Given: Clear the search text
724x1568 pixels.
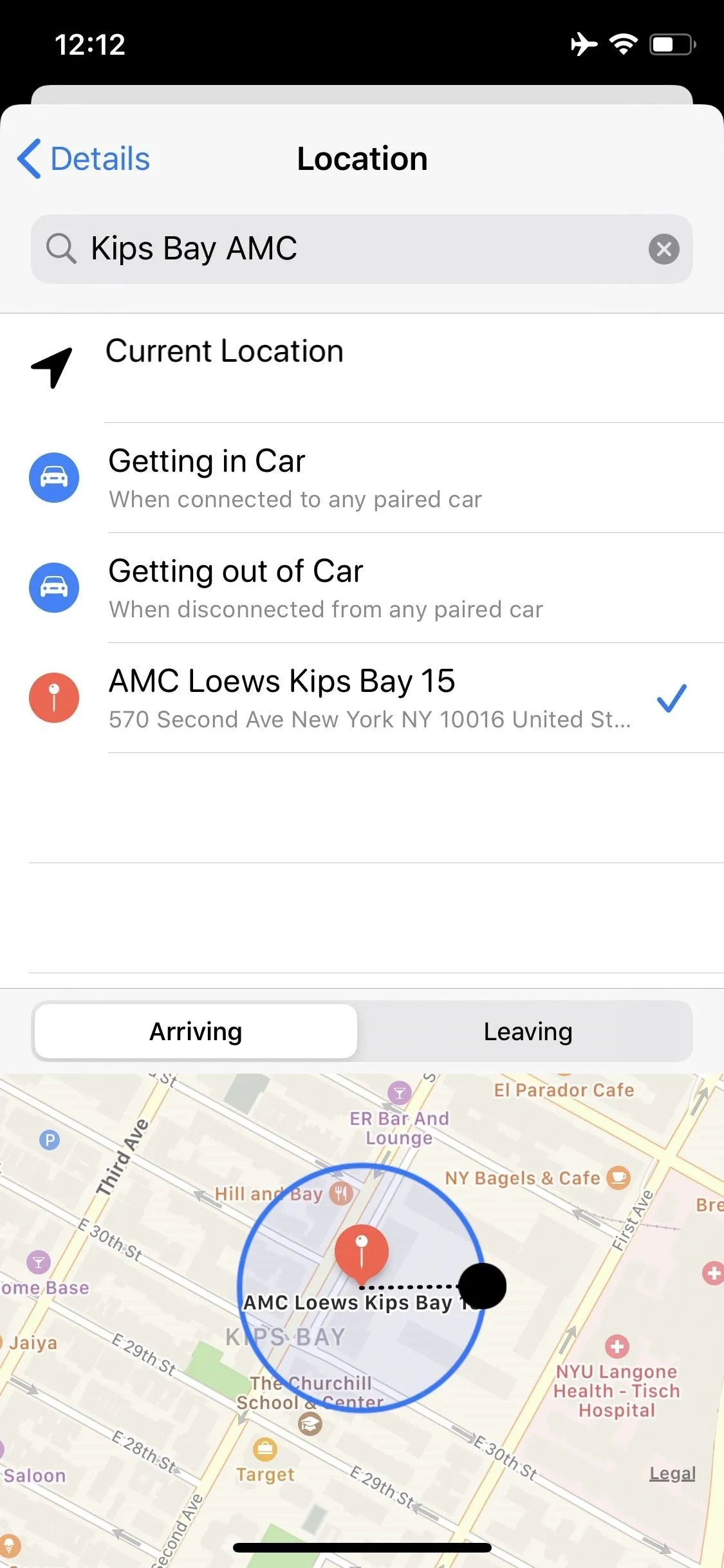Looking at the screenshot, I should coord(664,249).
